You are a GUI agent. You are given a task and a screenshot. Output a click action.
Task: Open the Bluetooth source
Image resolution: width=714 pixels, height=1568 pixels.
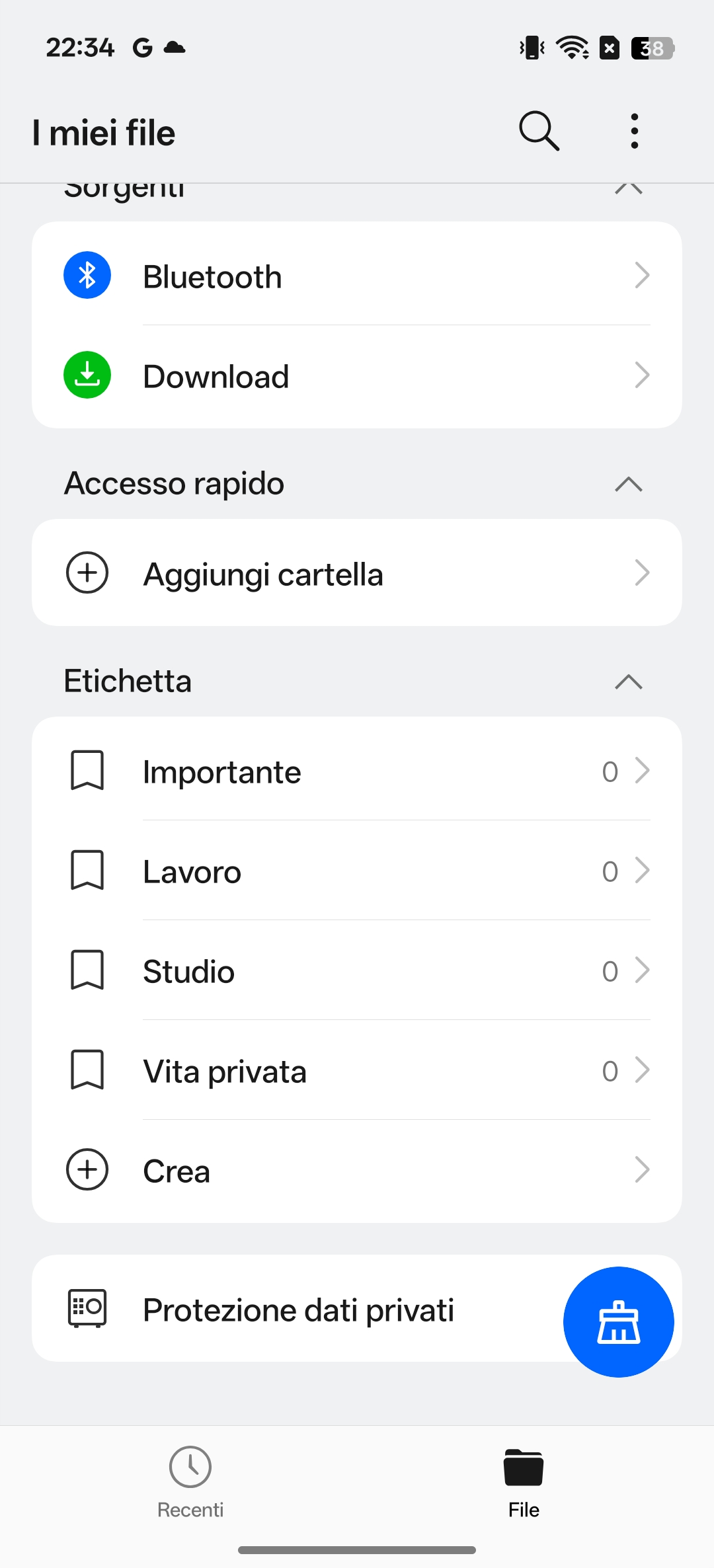(x=357, y=276)
